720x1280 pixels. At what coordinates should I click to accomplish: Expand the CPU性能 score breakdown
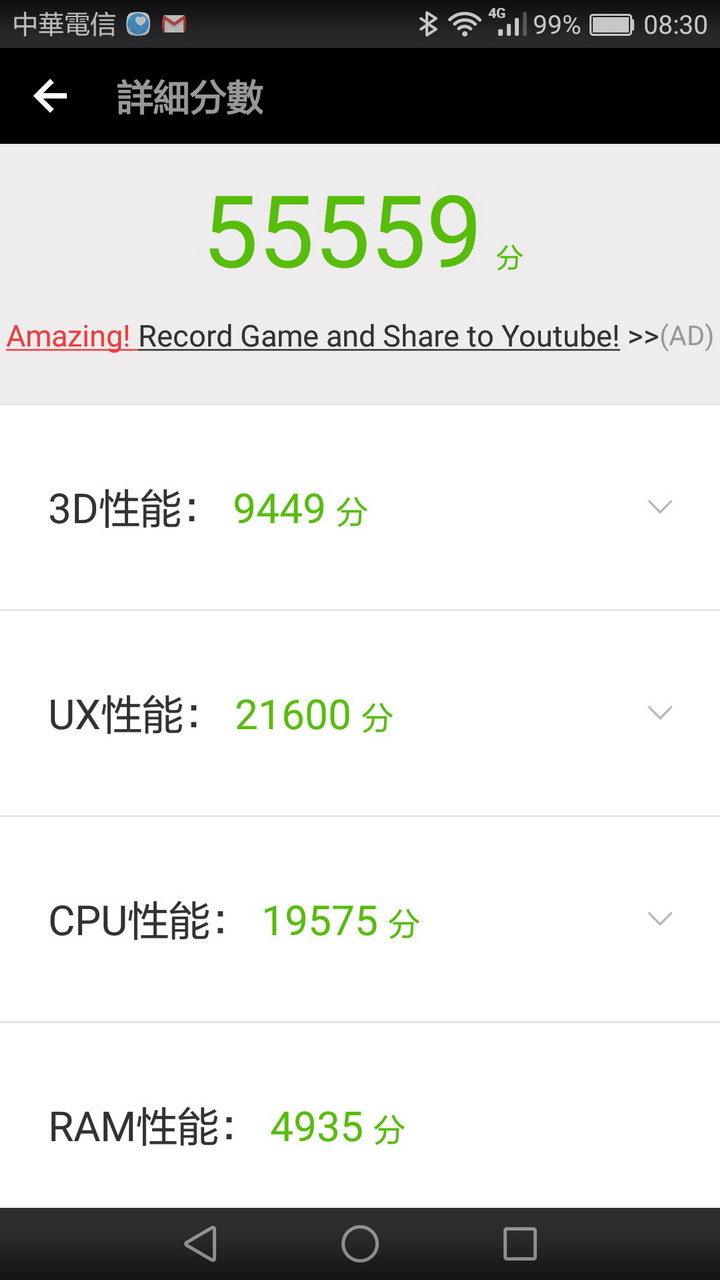tap(659, 919)
